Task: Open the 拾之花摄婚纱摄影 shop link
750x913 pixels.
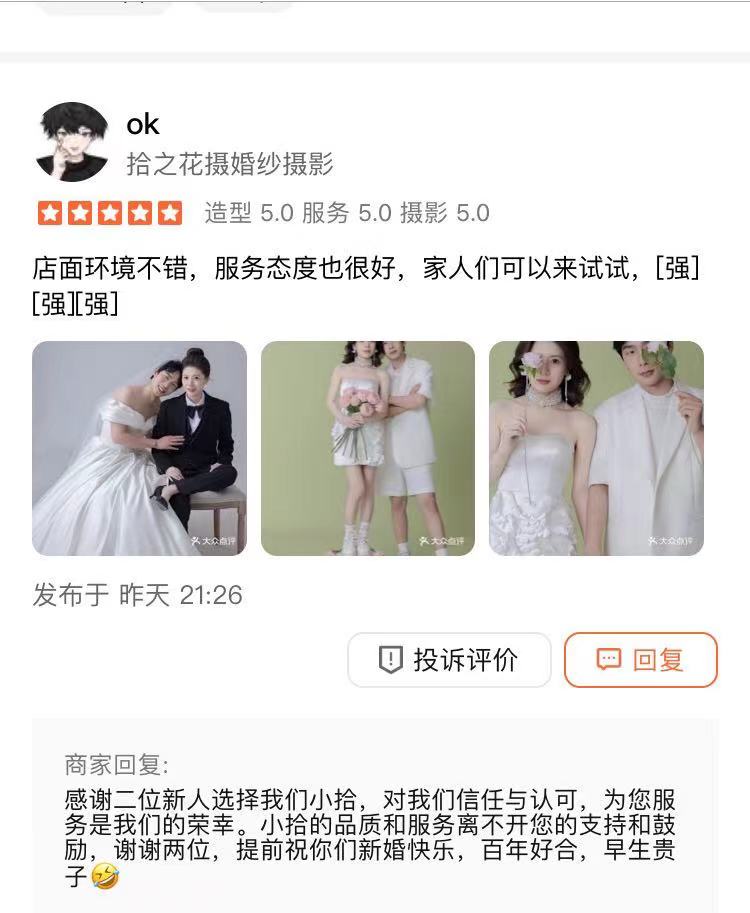Action: 230,163
